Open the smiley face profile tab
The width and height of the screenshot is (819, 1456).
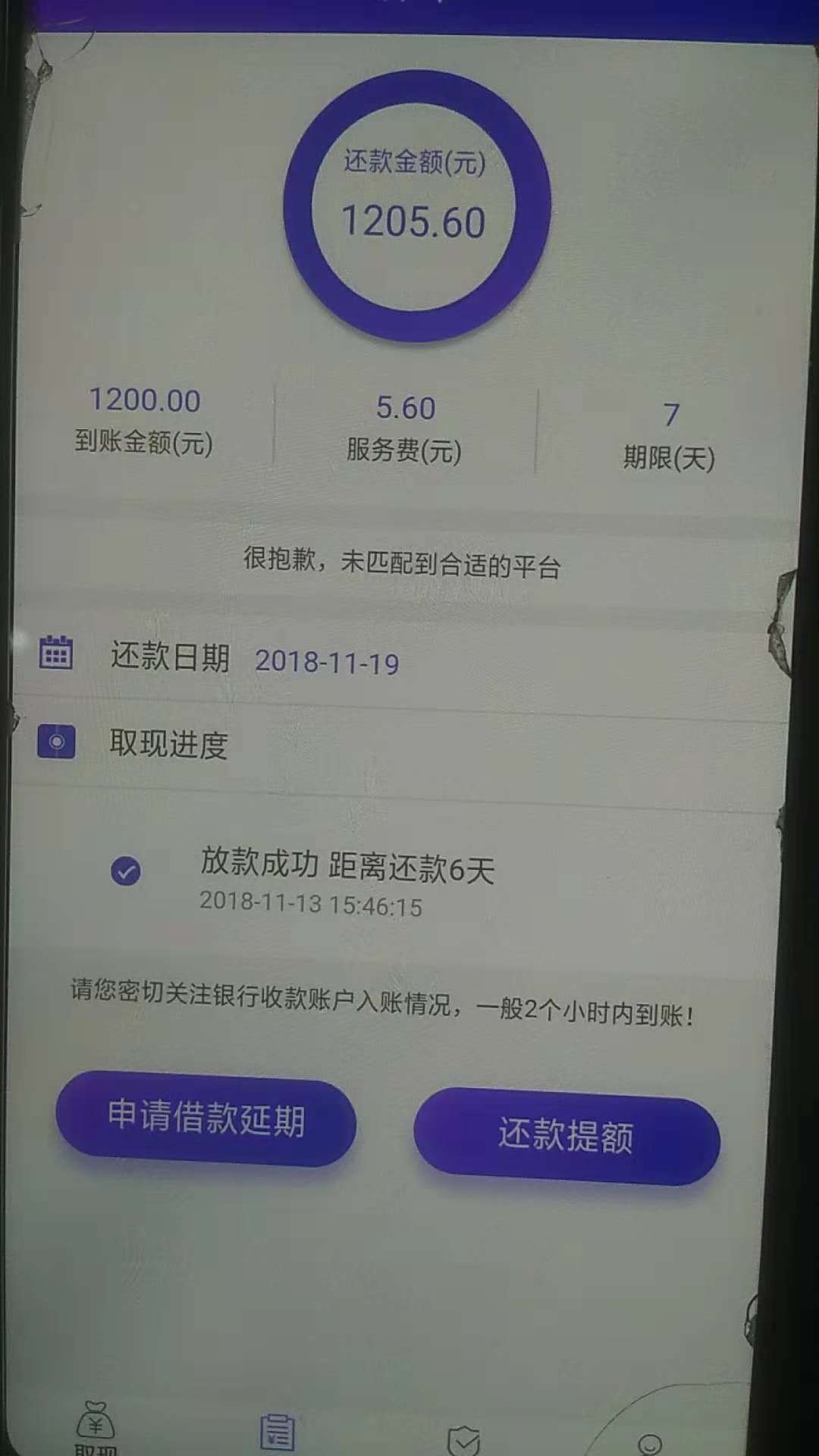(650, 1444)
